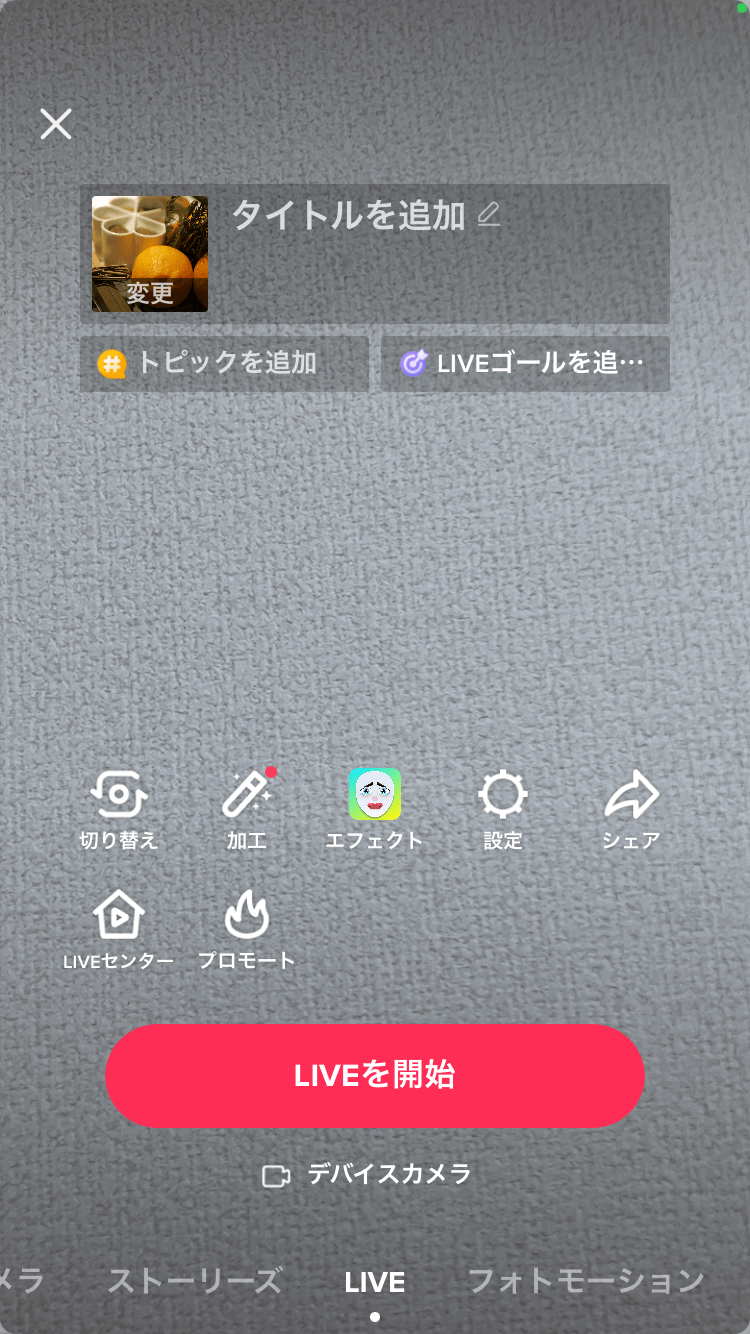
Task: Open LIVE settings via 設定 gear
Action: pyautogui.click(x=502, y=795)
